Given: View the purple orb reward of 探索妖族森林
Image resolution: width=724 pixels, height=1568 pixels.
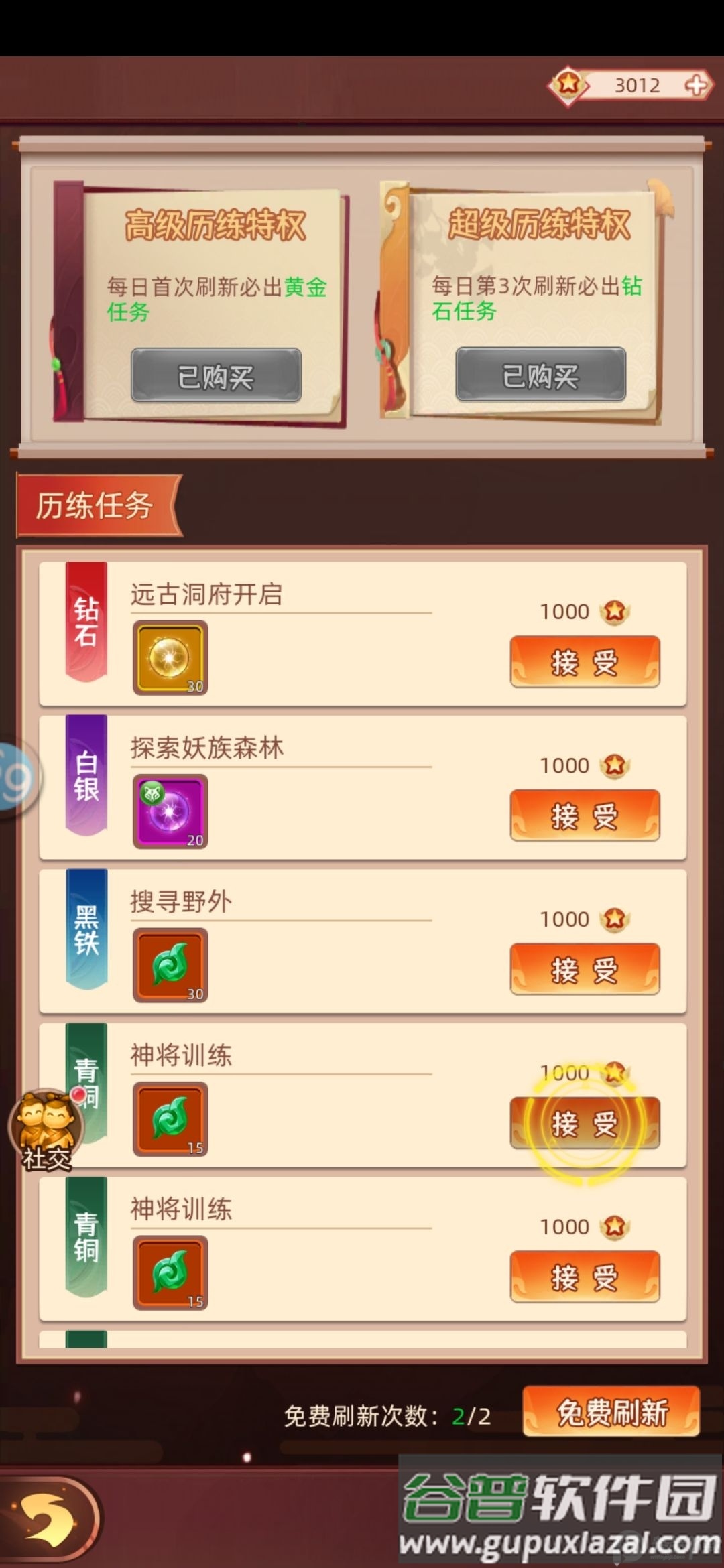Looking at the screenshot, I should click(x=170, y=811).
